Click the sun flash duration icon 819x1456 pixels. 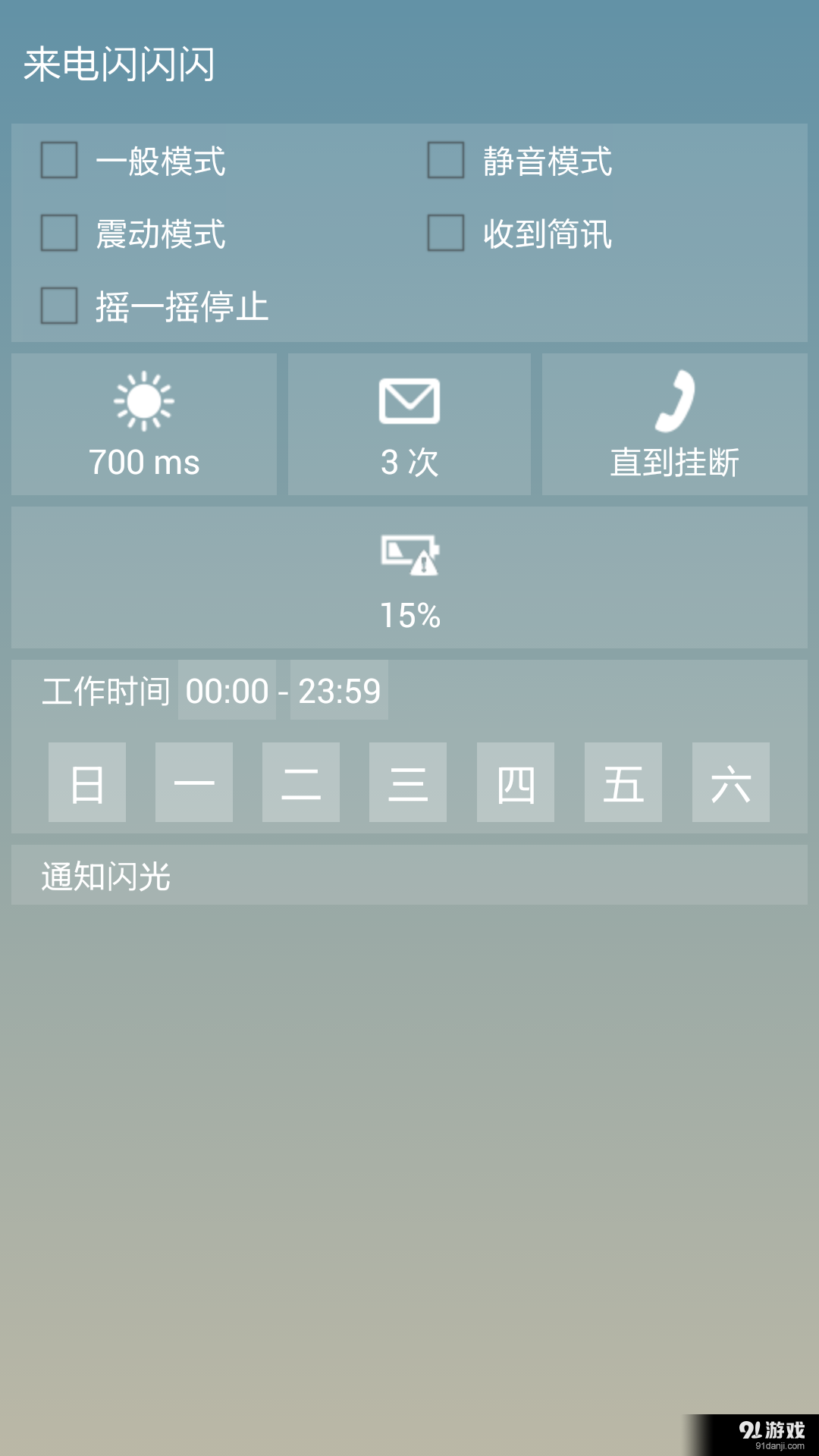coord(144,402)
